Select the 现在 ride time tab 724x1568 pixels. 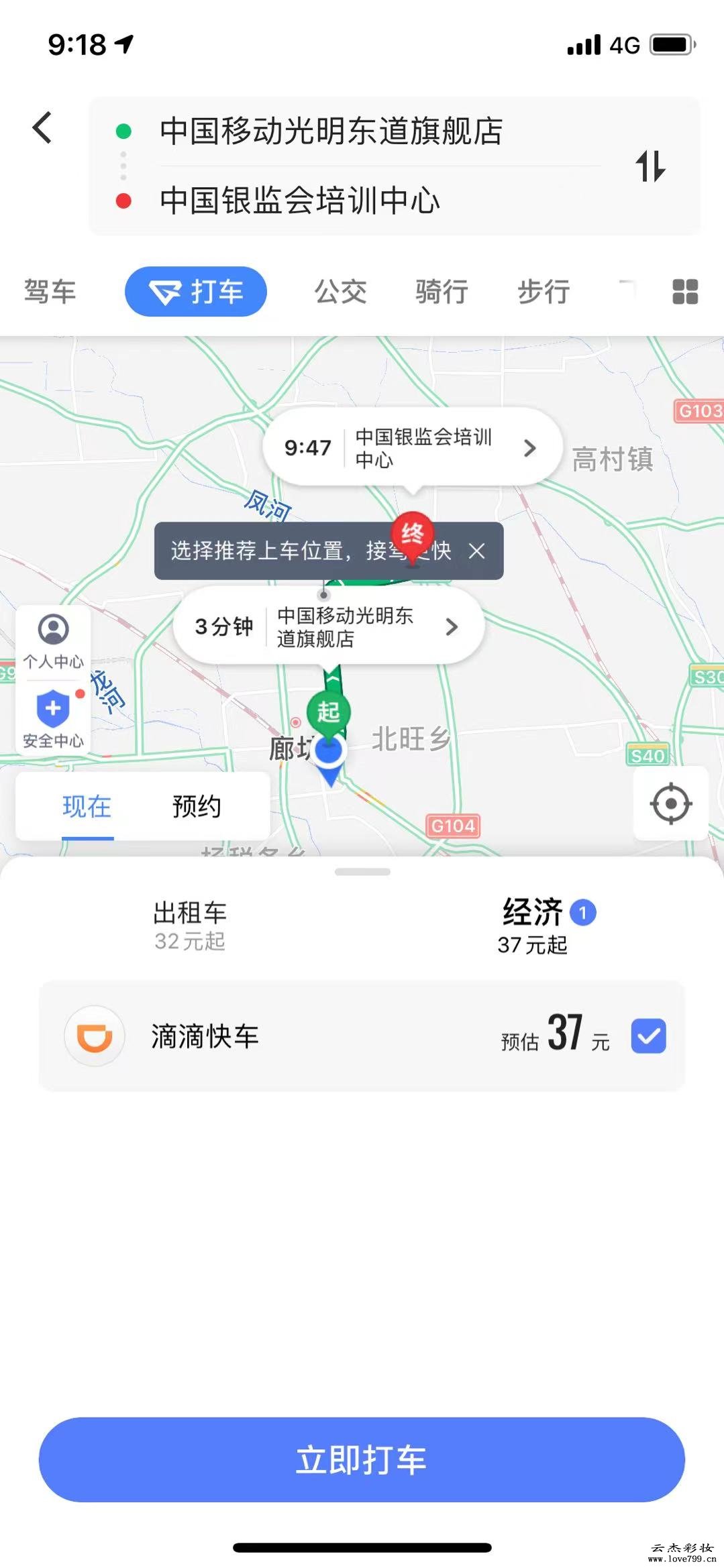(x=87, y=806)
